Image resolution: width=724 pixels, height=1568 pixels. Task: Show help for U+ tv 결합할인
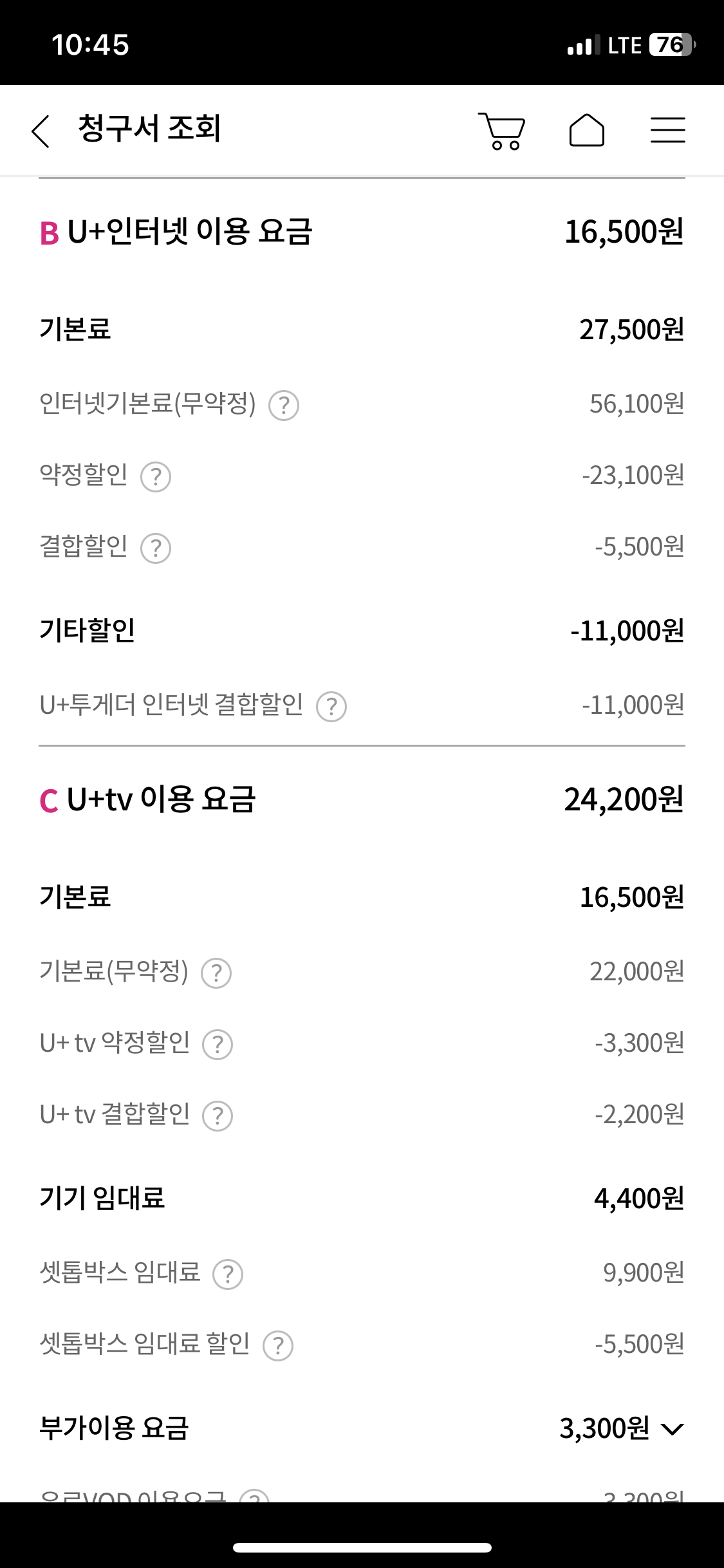pos(218,1115)
